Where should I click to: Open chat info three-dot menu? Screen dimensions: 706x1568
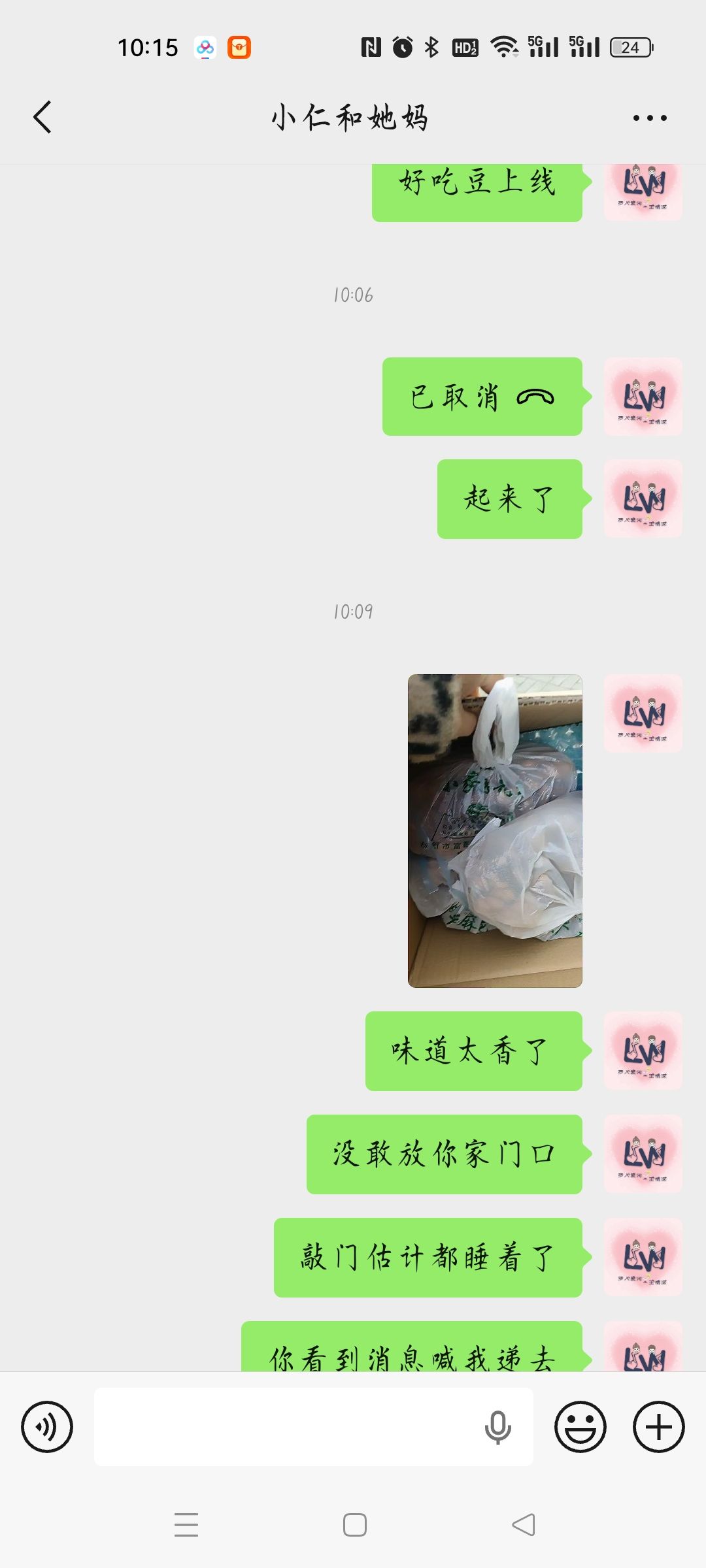tap(649, 118)
